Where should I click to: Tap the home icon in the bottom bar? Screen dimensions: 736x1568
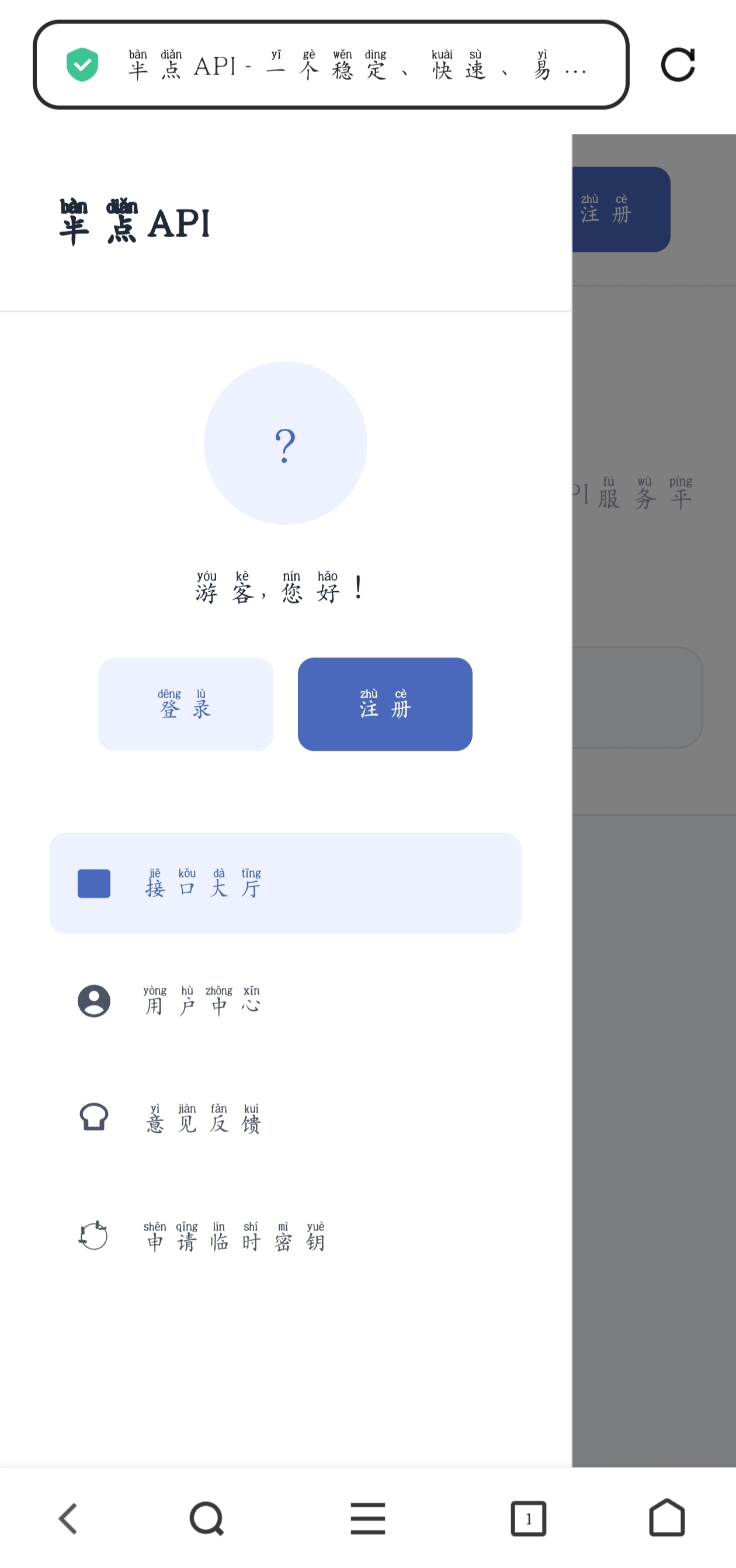tap(667, 1518)
